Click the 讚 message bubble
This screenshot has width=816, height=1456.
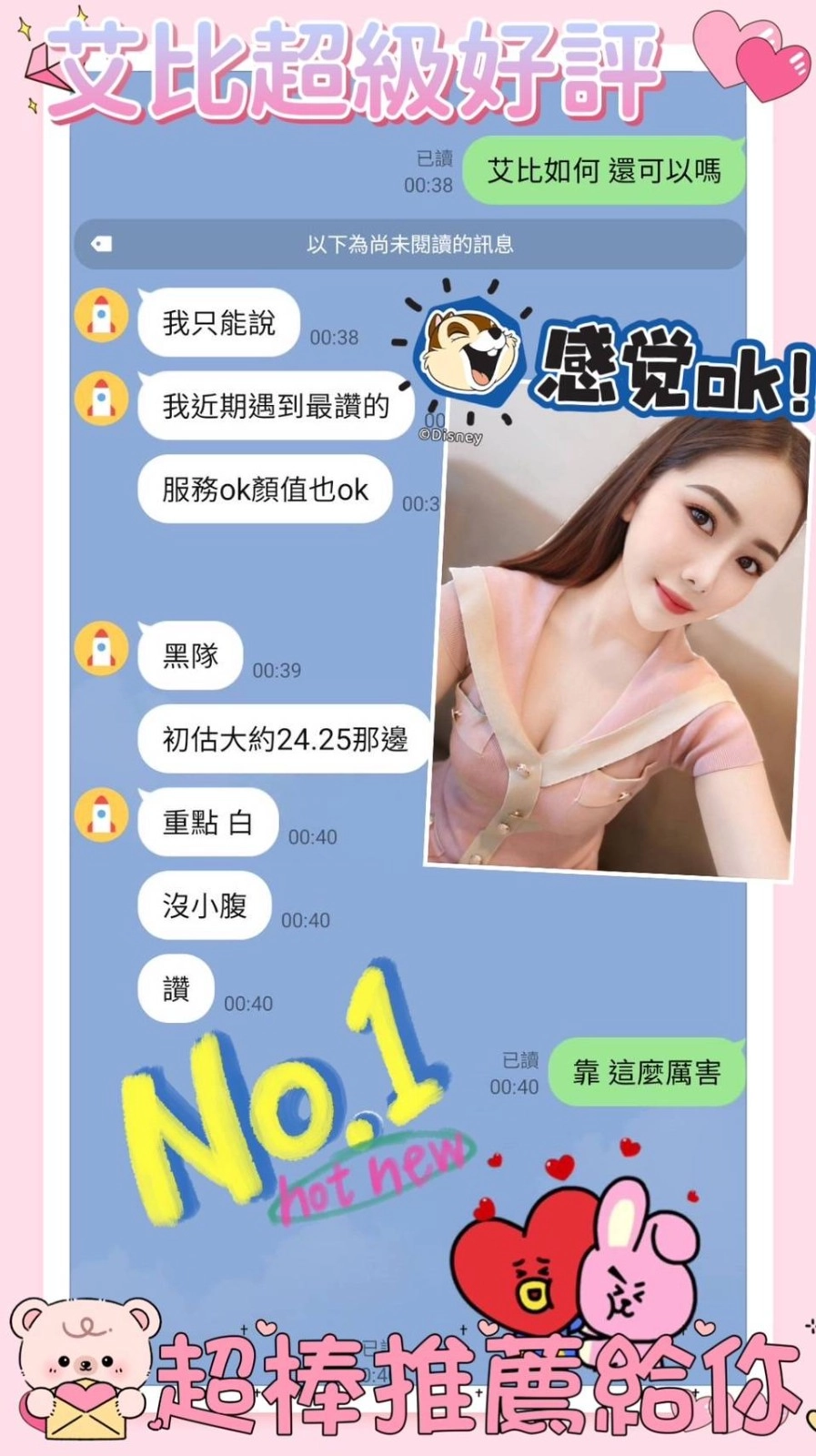[176, 988]
